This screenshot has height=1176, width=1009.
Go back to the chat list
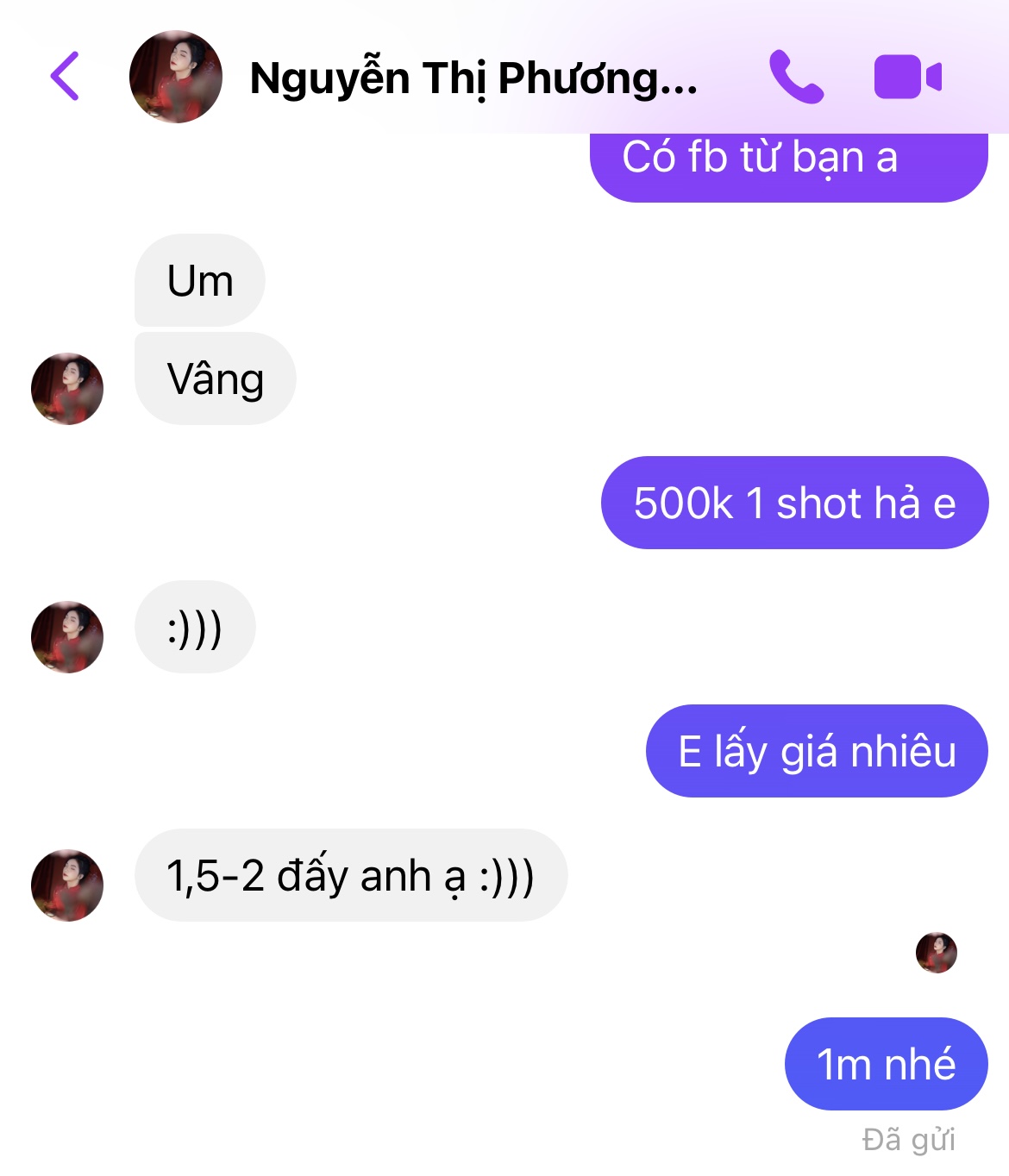(x=66, y=77)
